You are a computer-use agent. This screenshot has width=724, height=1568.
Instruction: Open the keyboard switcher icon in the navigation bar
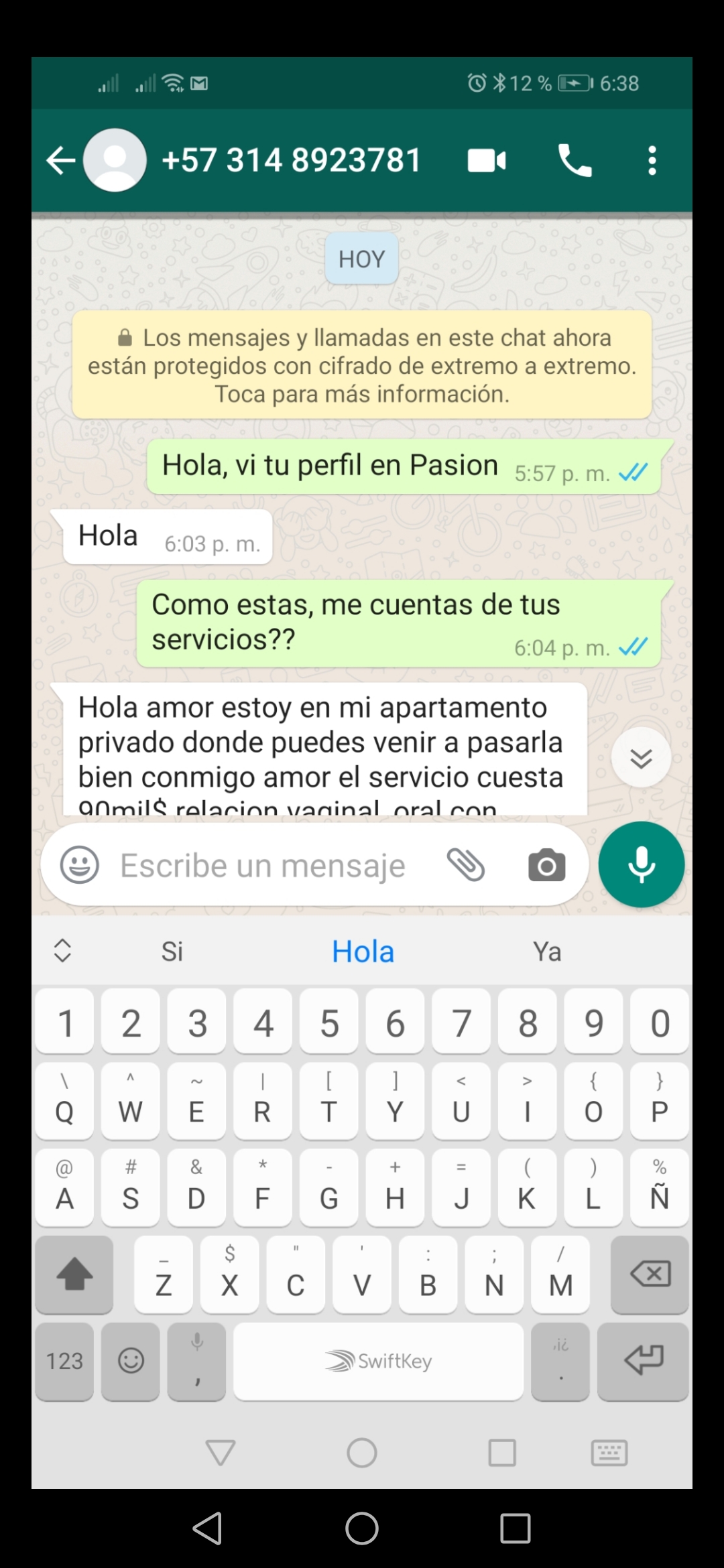coord(609,1453)
